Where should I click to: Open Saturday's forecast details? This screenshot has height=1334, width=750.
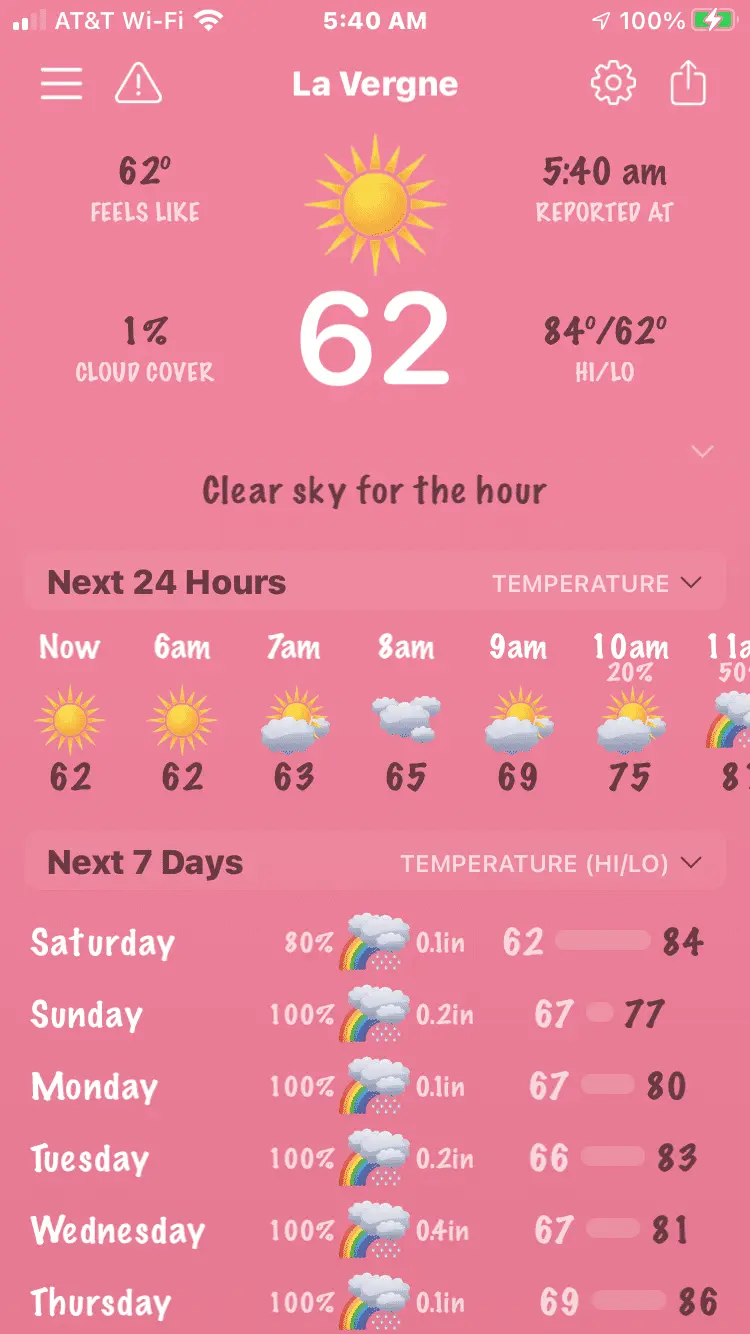tap(375, 942)
